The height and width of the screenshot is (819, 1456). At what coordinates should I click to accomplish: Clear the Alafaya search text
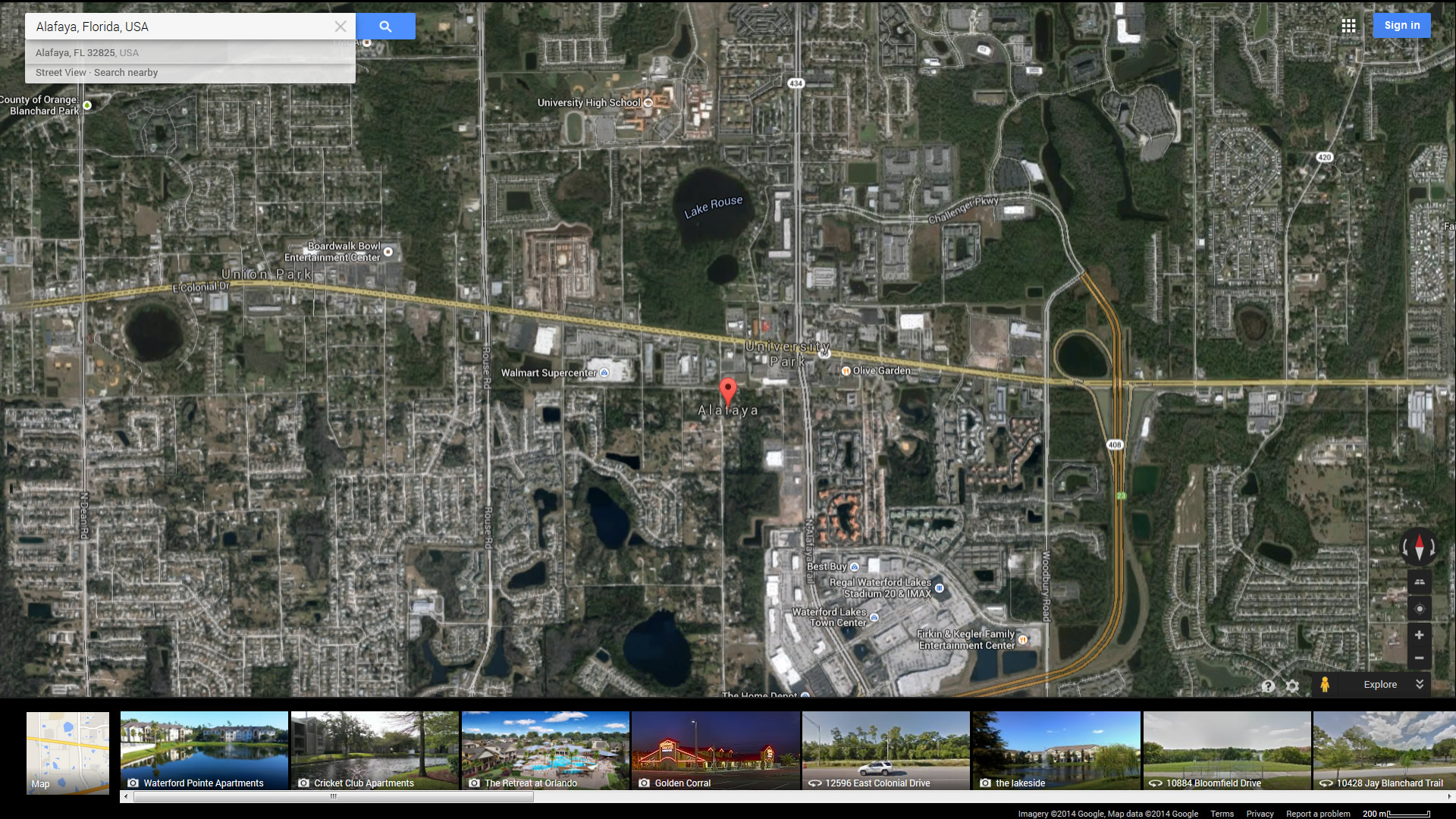(340, 27)
